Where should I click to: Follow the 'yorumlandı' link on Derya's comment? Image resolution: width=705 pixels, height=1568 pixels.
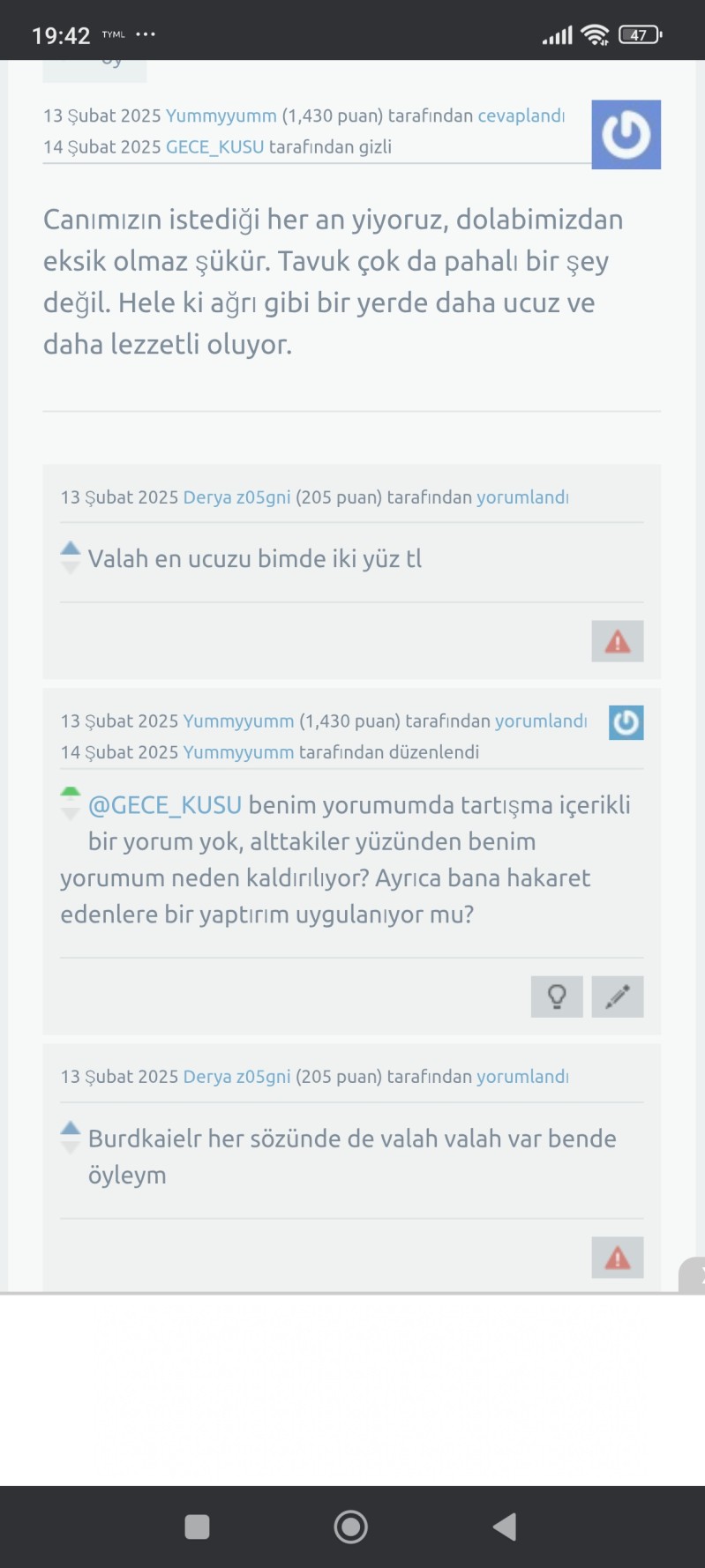click(522, 497)
